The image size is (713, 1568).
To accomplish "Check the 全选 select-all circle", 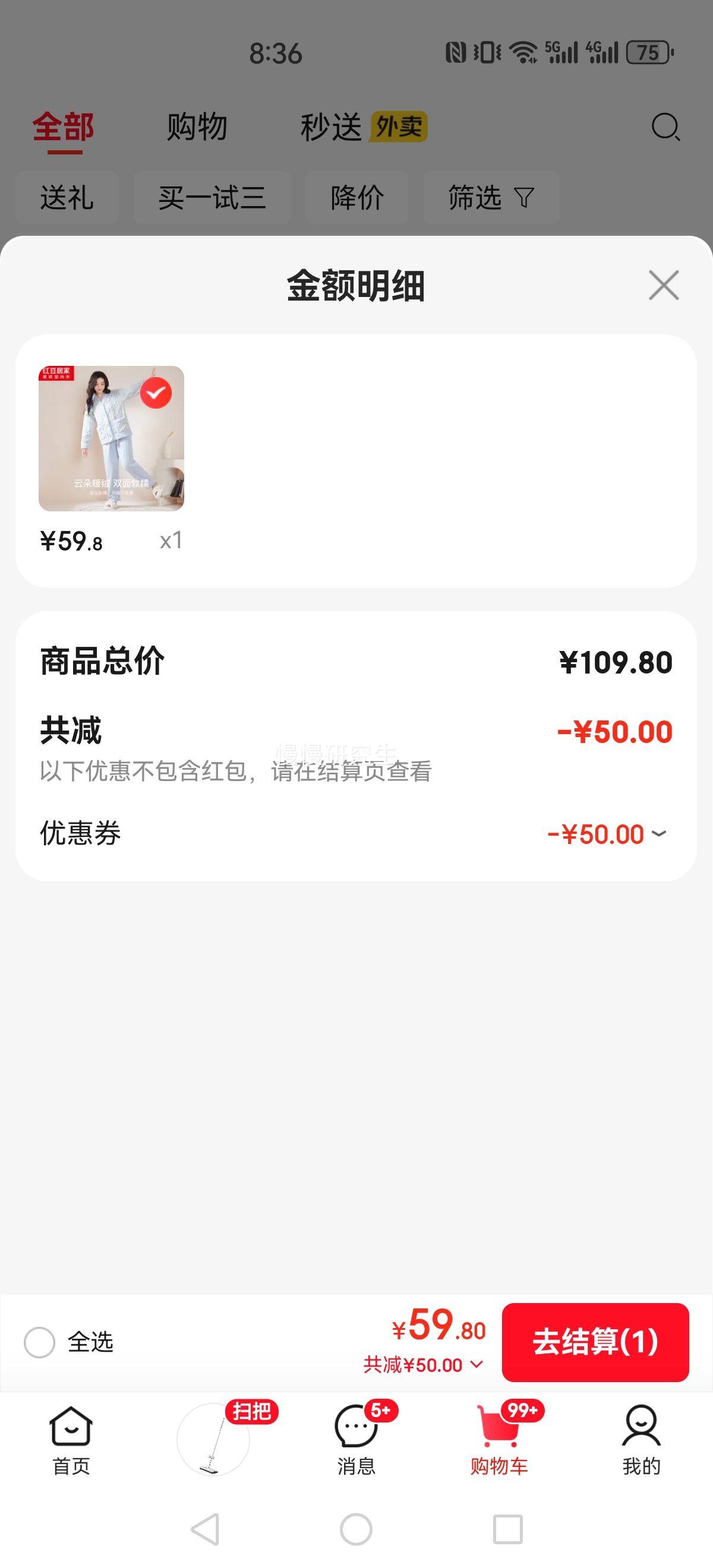I will click(x=40, y=1342).
